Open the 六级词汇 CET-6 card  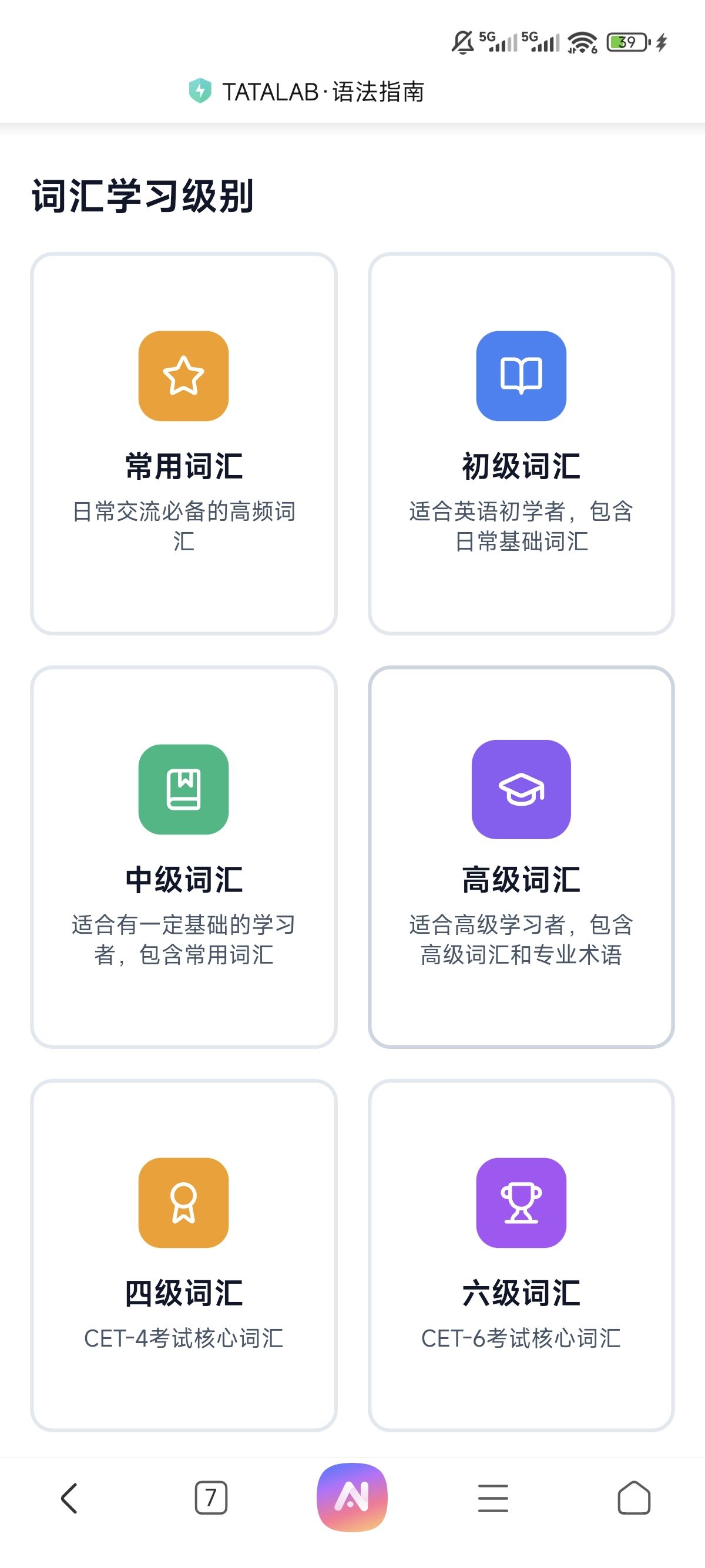(x=521, y=1255)
